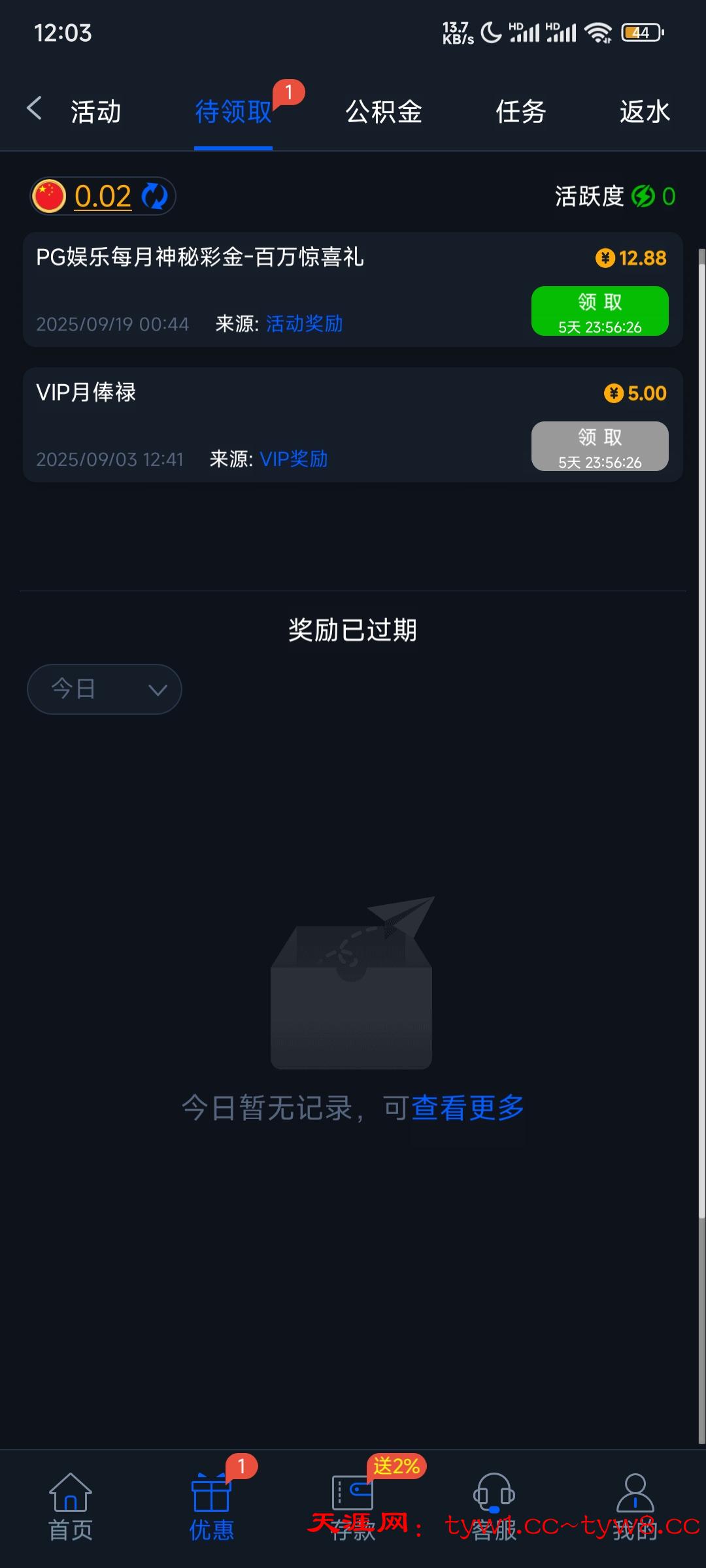
Task: Contact 客服 from bottom bar
Action: pyautogui.click(x=494, y=1507)
